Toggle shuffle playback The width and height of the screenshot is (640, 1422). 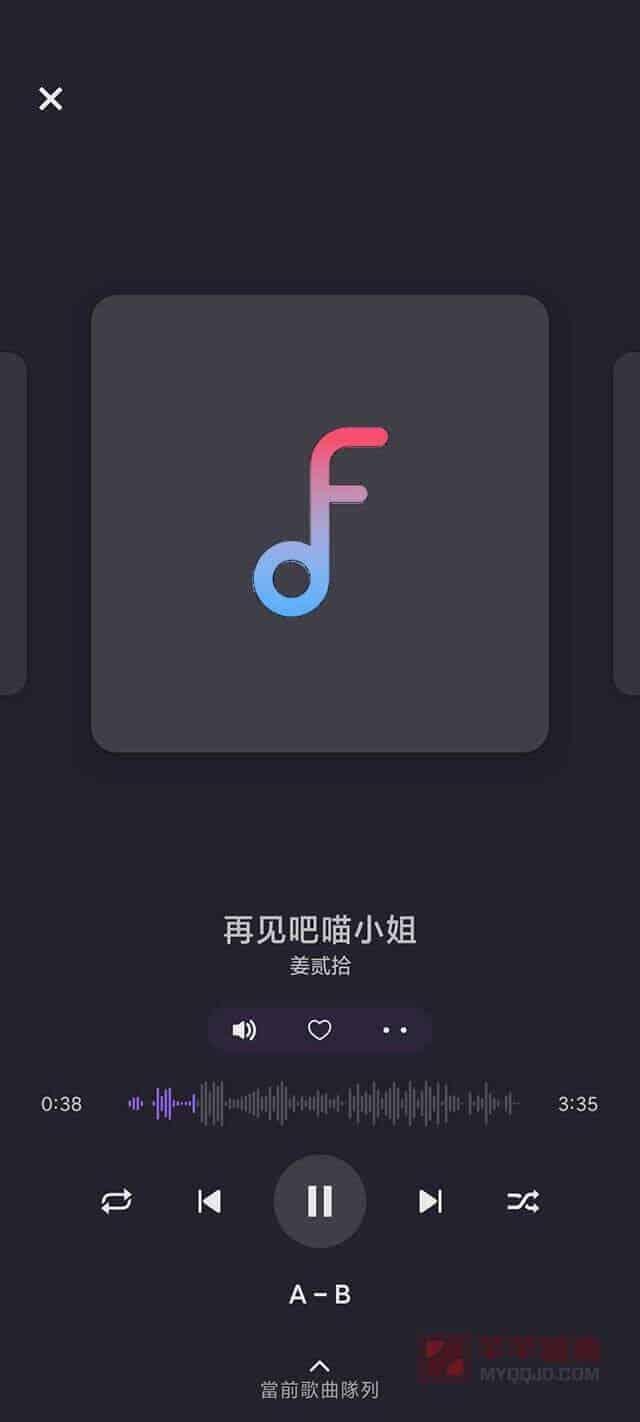click(523, 1201)
